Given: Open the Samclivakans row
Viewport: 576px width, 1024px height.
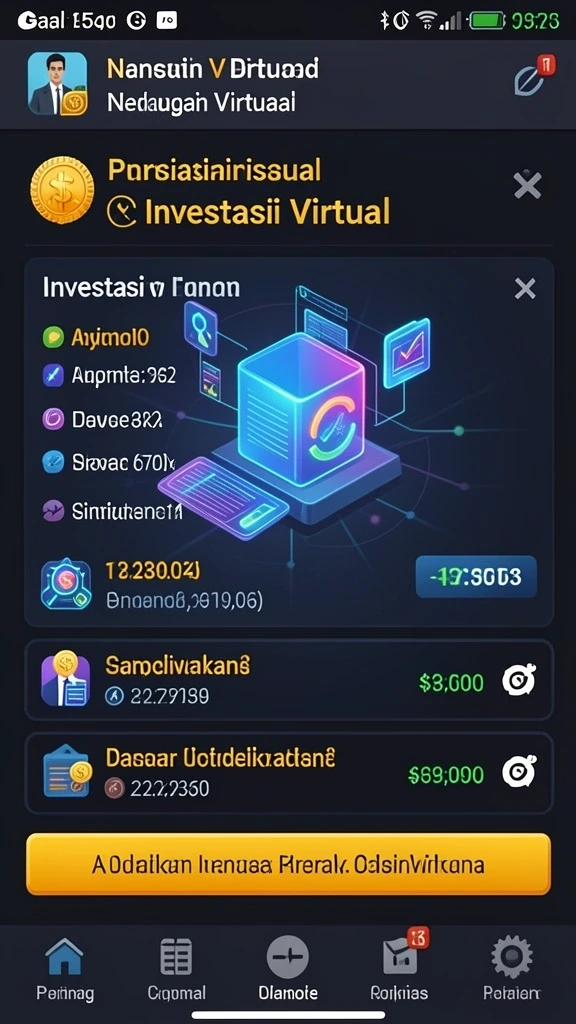Looking at the screenshot, I should click(x=289, y=680).
